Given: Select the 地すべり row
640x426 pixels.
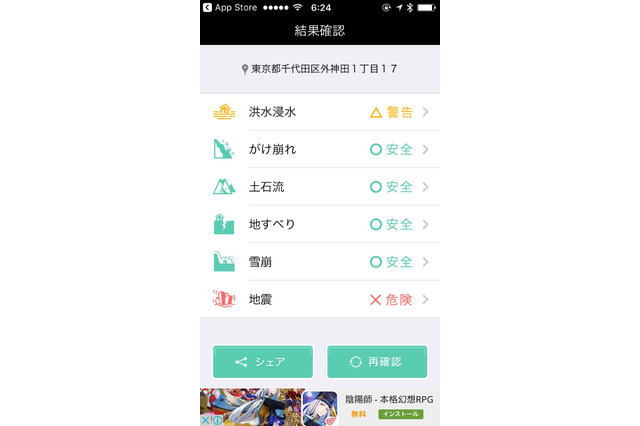Looking at the screenshot, I should coord(320,224).
